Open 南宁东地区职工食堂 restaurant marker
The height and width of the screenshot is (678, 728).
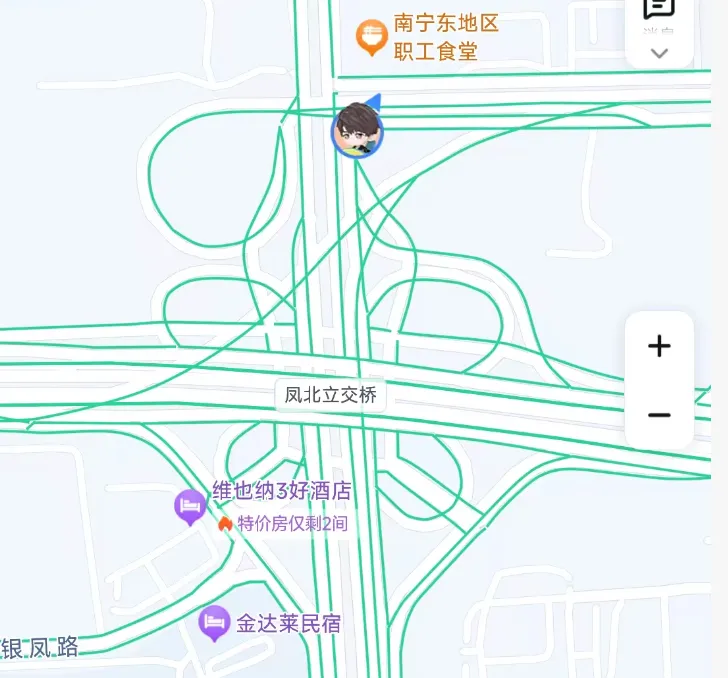click(x=372, y=38)
